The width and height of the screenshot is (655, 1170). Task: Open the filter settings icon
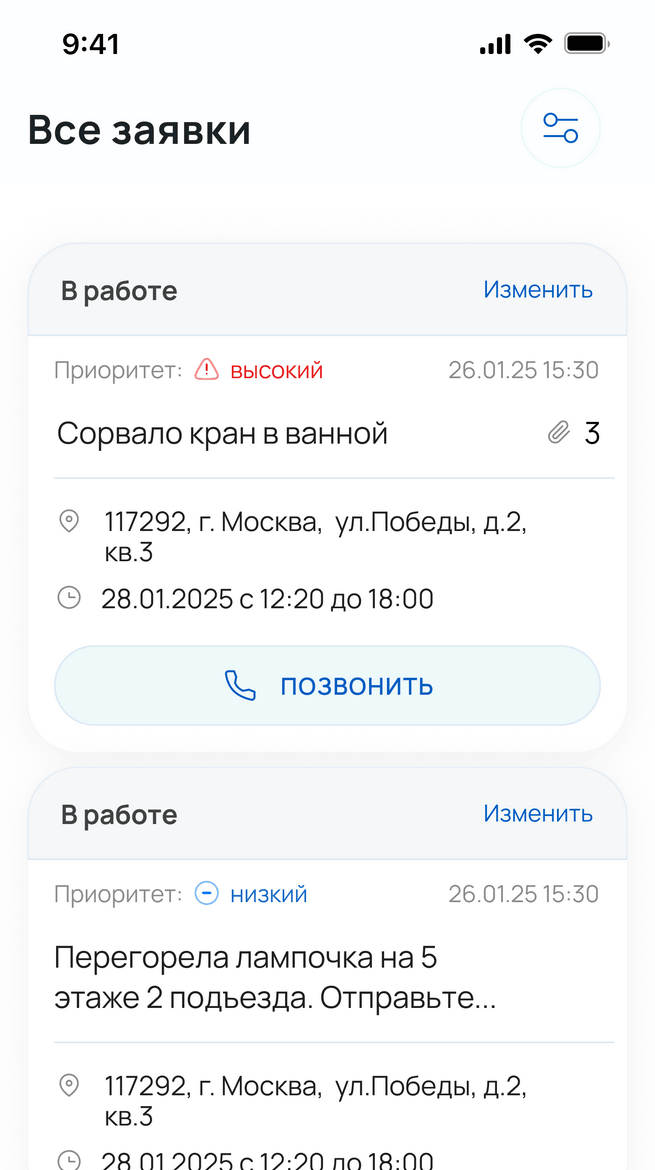click(x=560, y=128)
